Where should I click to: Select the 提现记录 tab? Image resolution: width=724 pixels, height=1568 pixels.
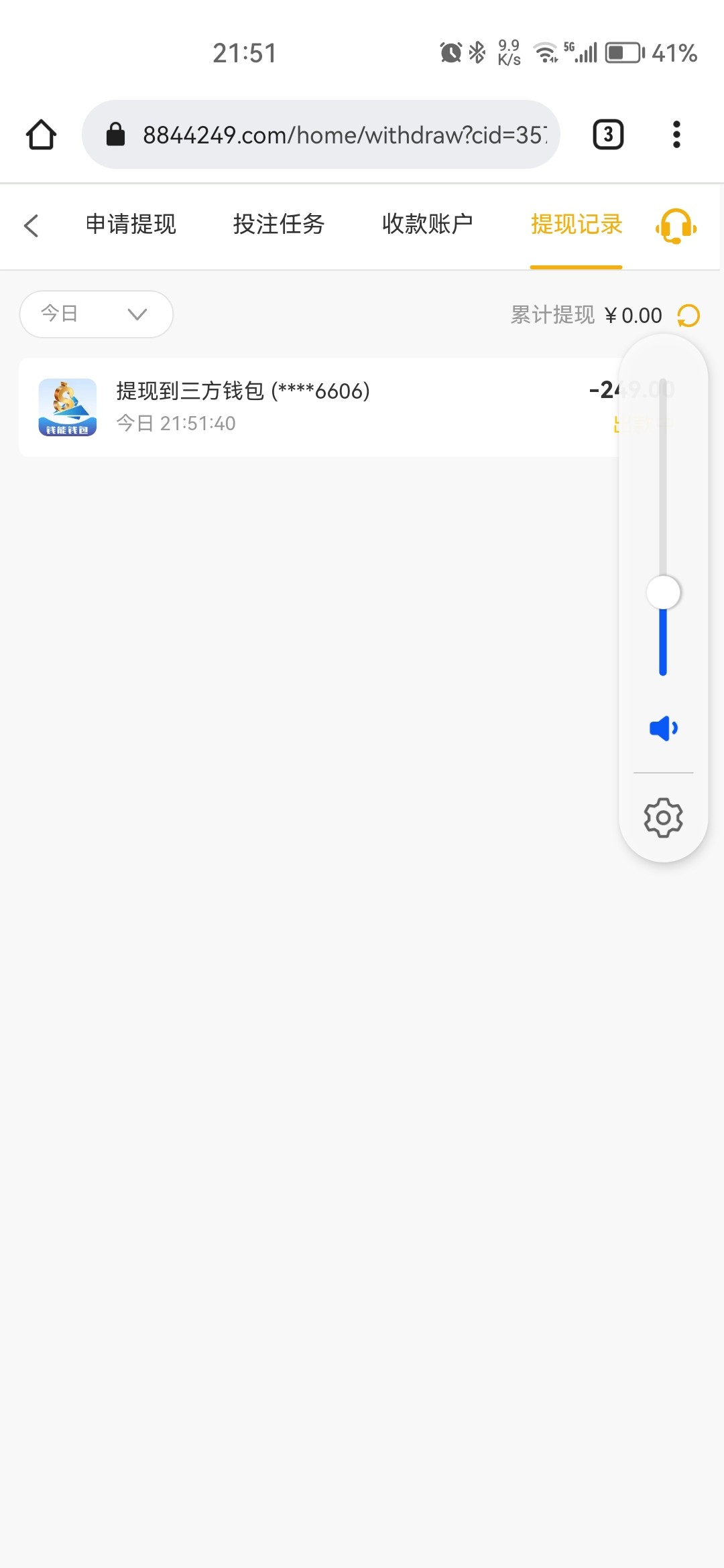(577, 224)
